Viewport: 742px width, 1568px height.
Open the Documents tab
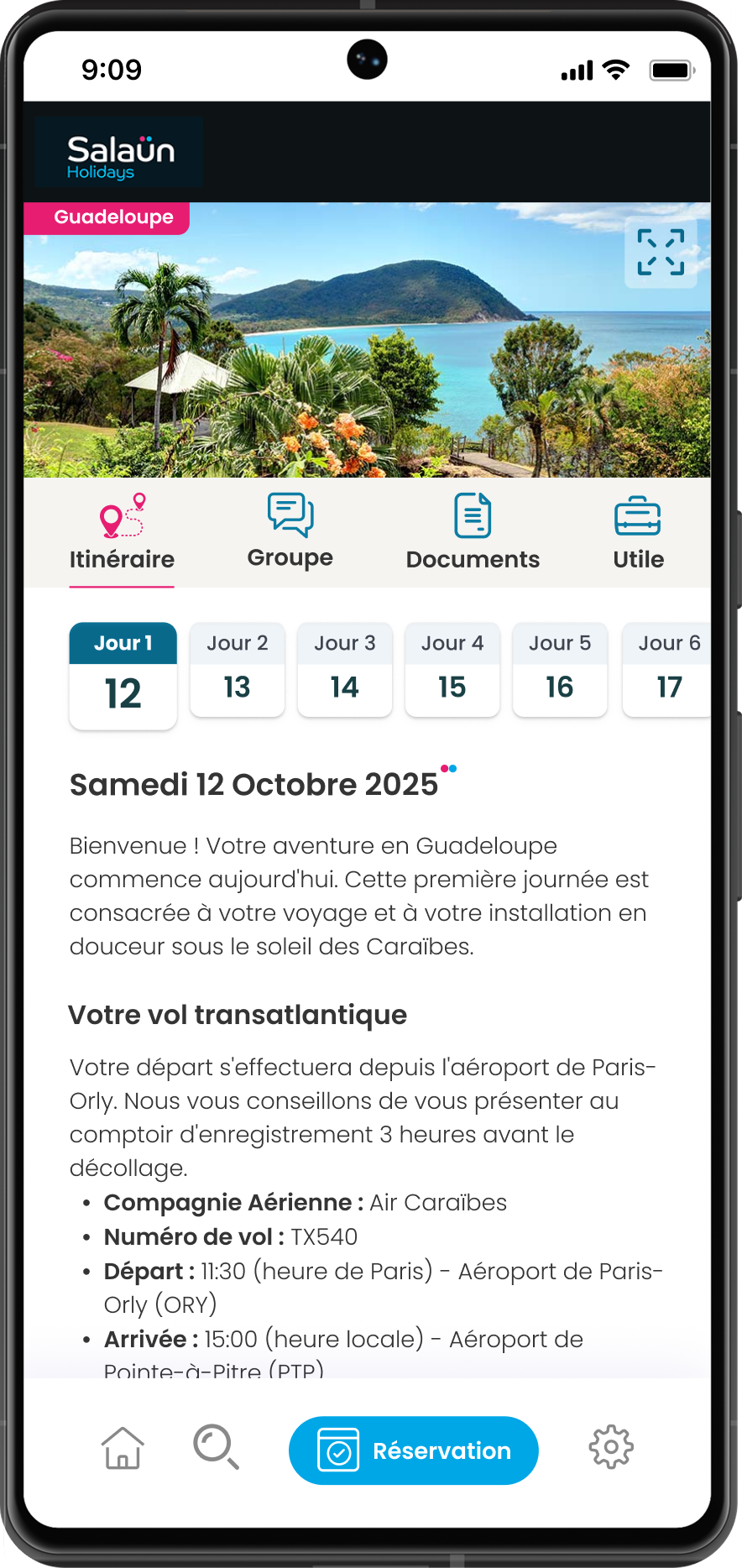pyautogui.click(x=473, y=533)
